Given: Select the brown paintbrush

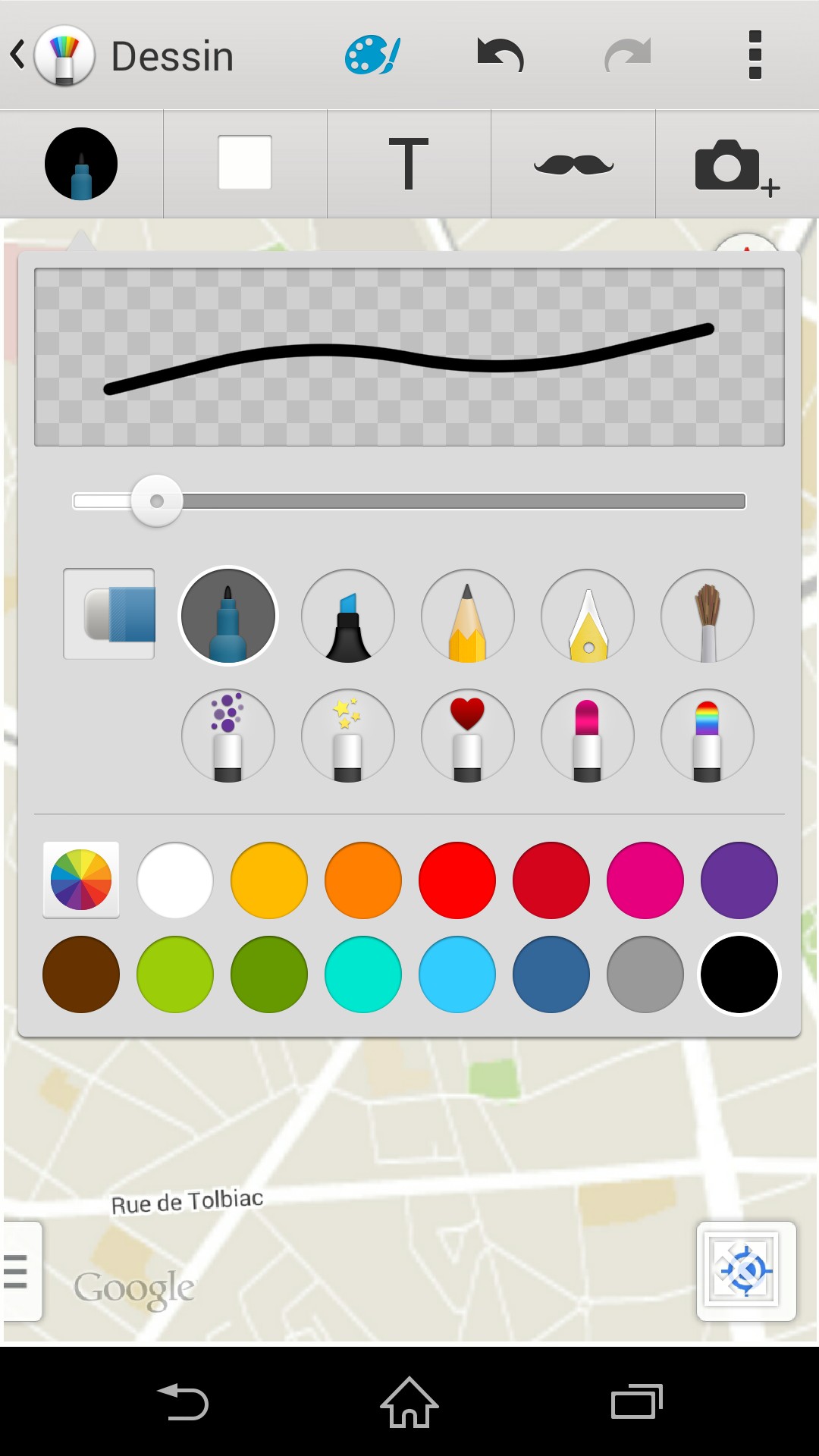Looking at the screenshot, I should click(708, 616).
